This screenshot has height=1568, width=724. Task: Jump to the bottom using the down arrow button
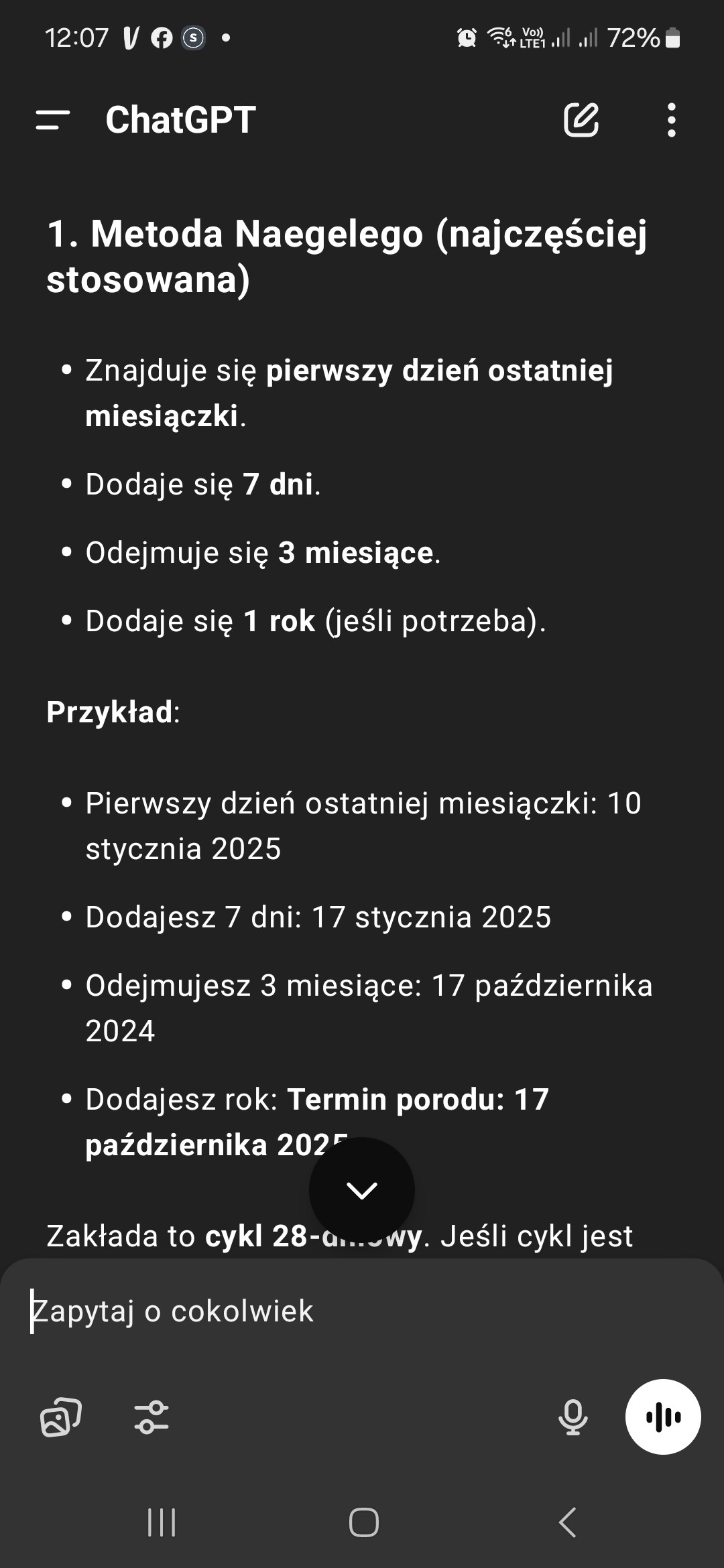[362, 1190]
